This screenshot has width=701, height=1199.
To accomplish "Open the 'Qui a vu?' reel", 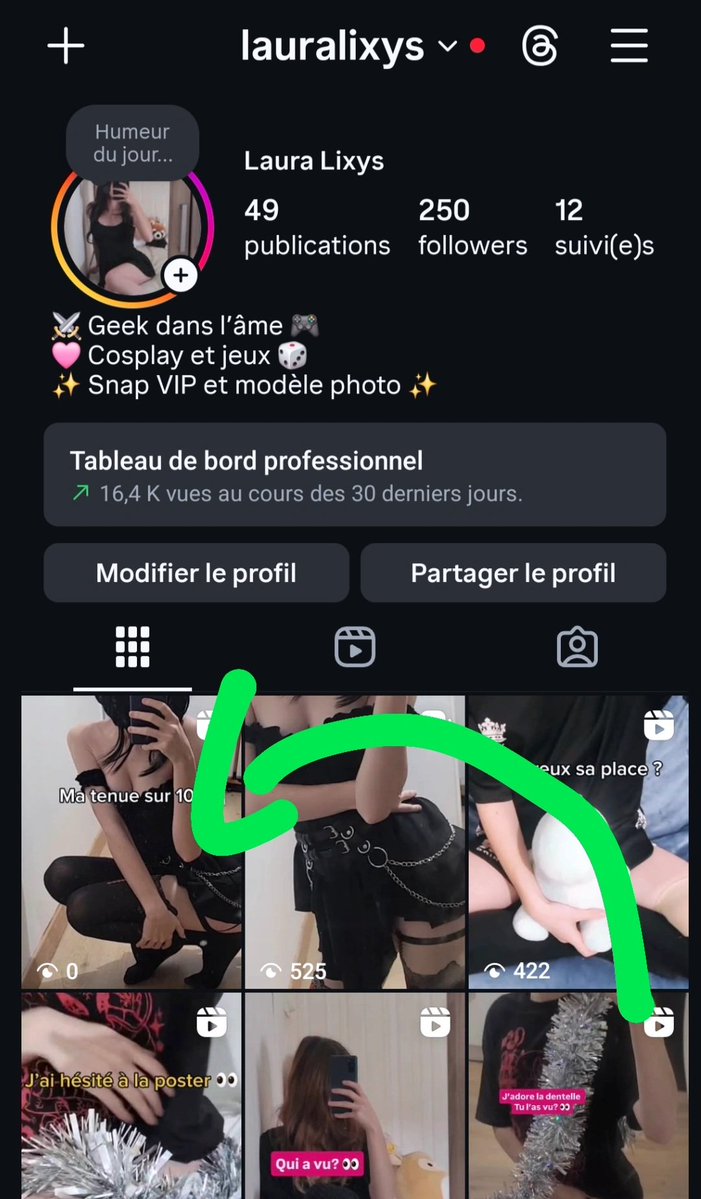I will (354, 1096).
